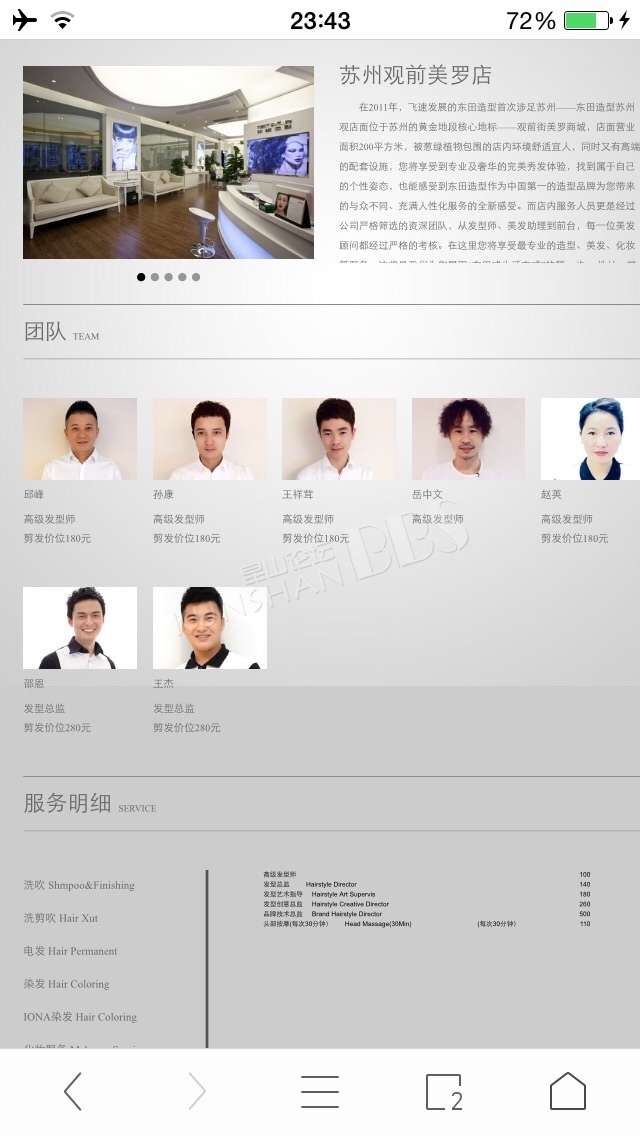Open the salon interior photo

tap(168, 162)
